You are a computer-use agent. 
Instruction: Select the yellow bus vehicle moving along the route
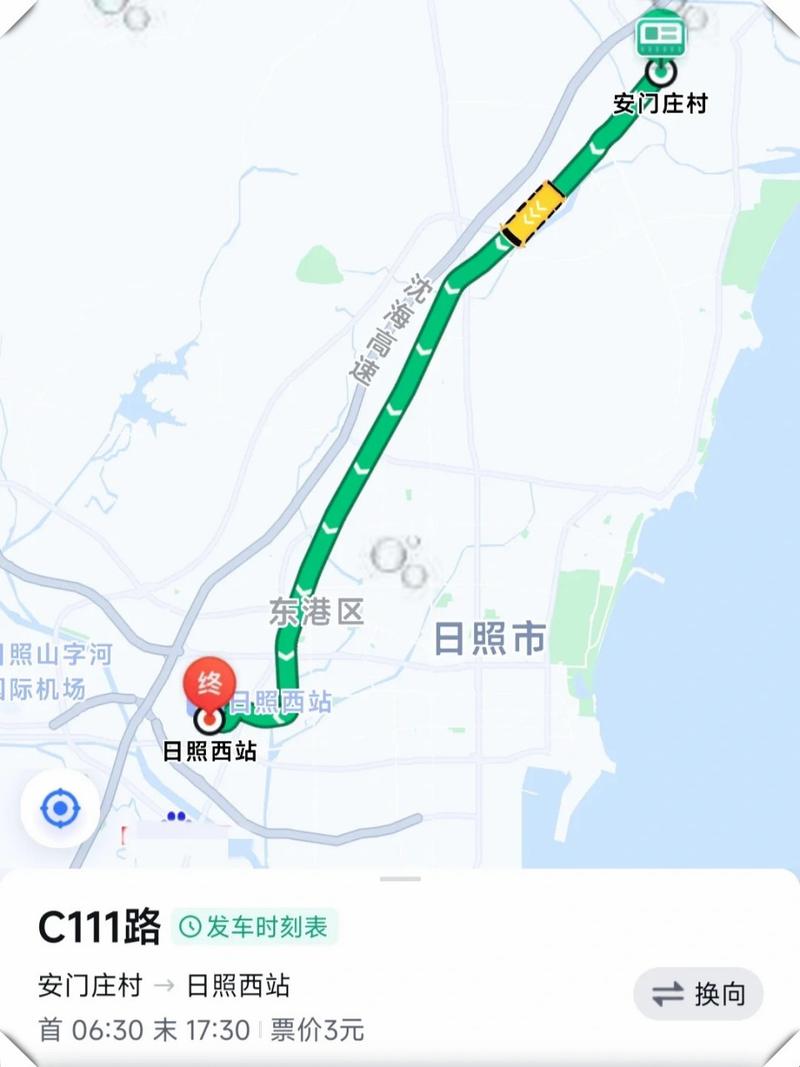[533, 214]
